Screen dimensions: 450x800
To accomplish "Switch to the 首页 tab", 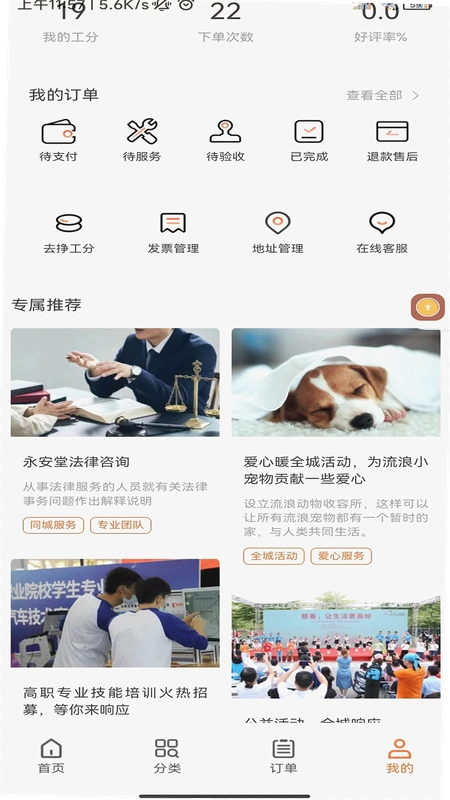I will point(51,756).
